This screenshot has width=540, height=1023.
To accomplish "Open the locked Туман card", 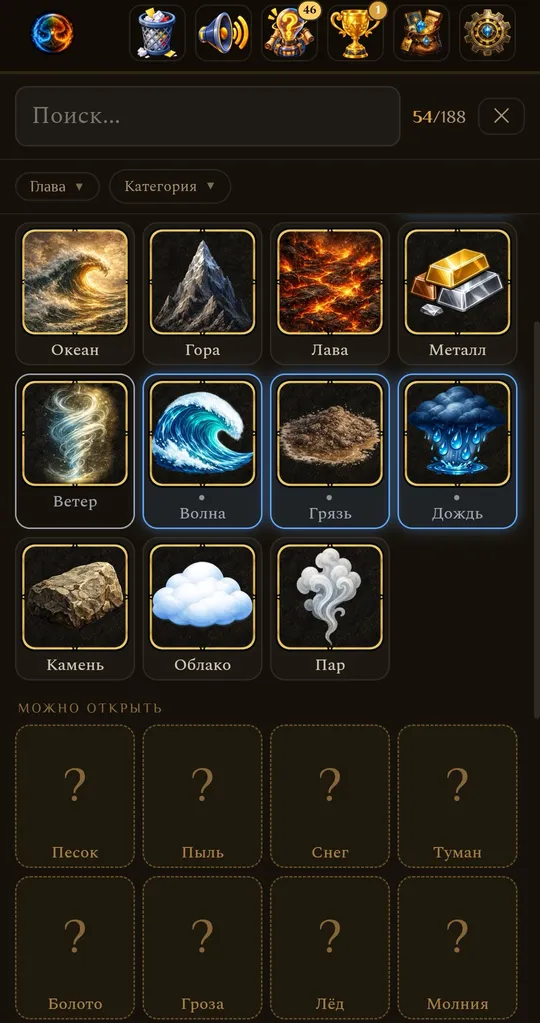I will [x=457, y=797].
